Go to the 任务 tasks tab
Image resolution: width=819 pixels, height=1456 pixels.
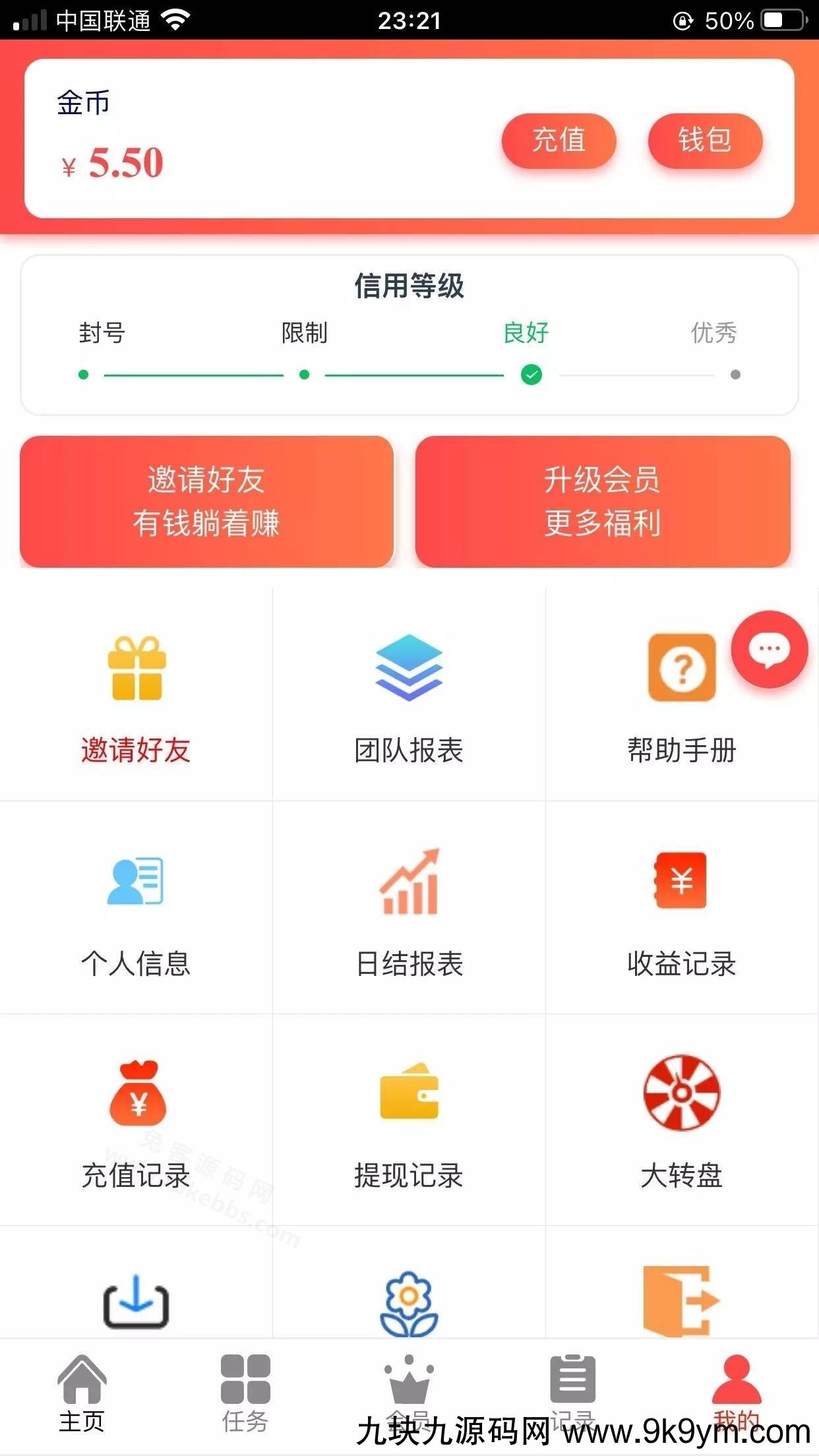(x=245, y=1393)
